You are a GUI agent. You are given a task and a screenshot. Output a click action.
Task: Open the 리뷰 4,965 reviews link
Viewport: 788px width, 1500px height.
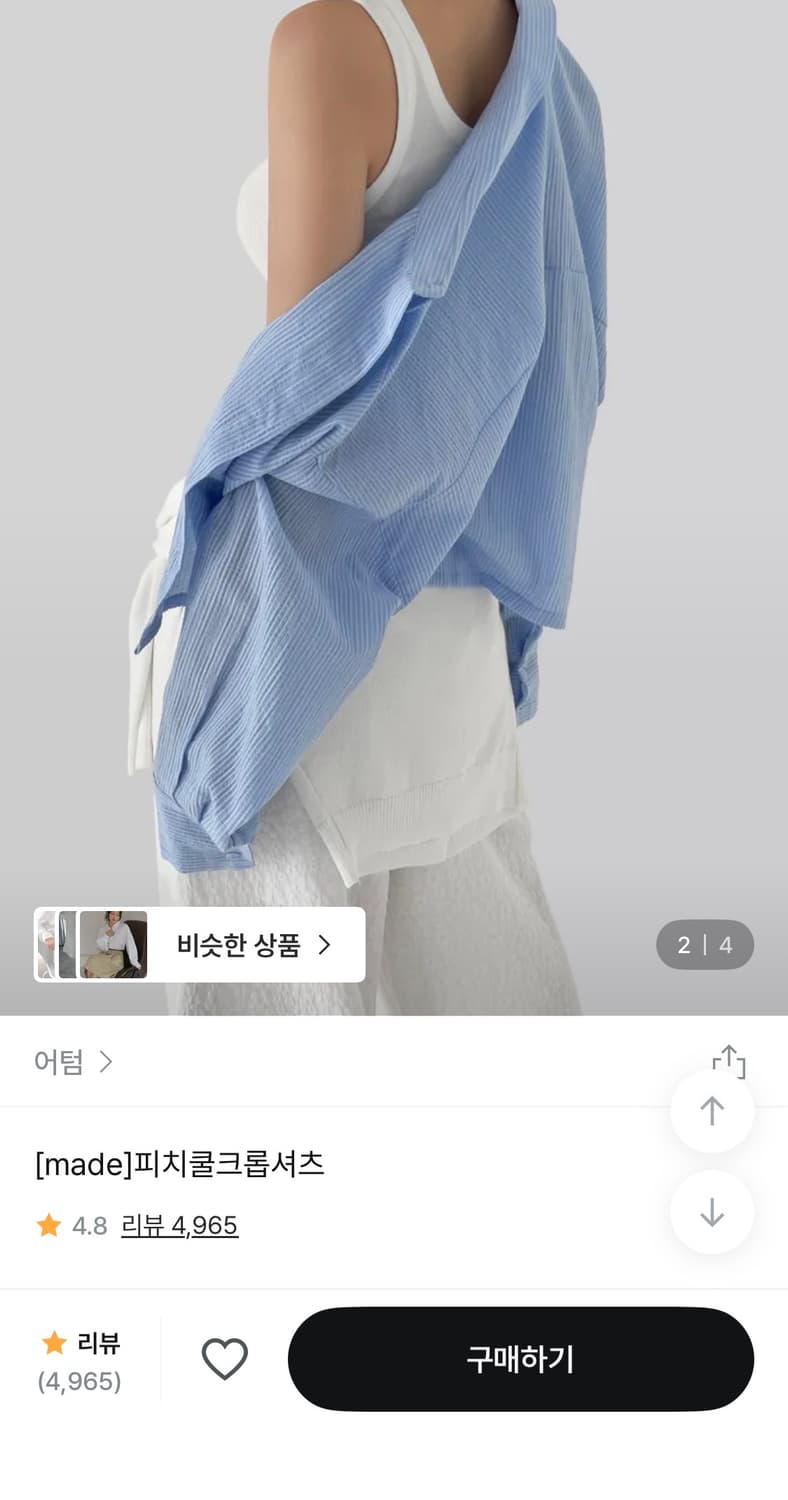tap(182, 1225)
